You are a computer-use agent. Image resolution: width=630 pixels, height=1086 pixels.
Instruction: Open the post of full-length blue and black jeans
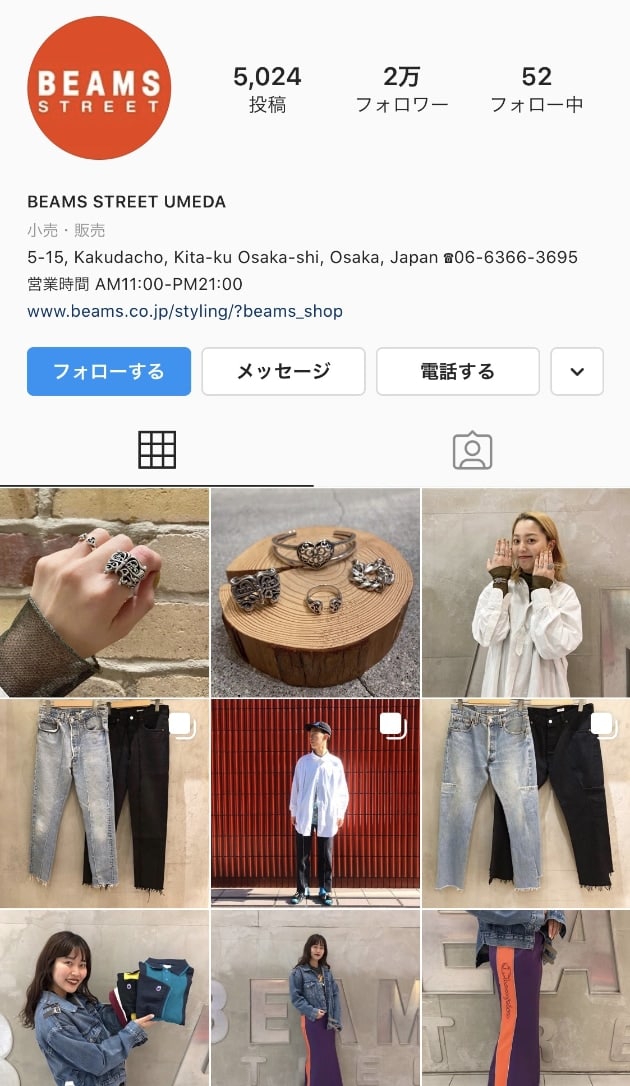coord(104,803)
